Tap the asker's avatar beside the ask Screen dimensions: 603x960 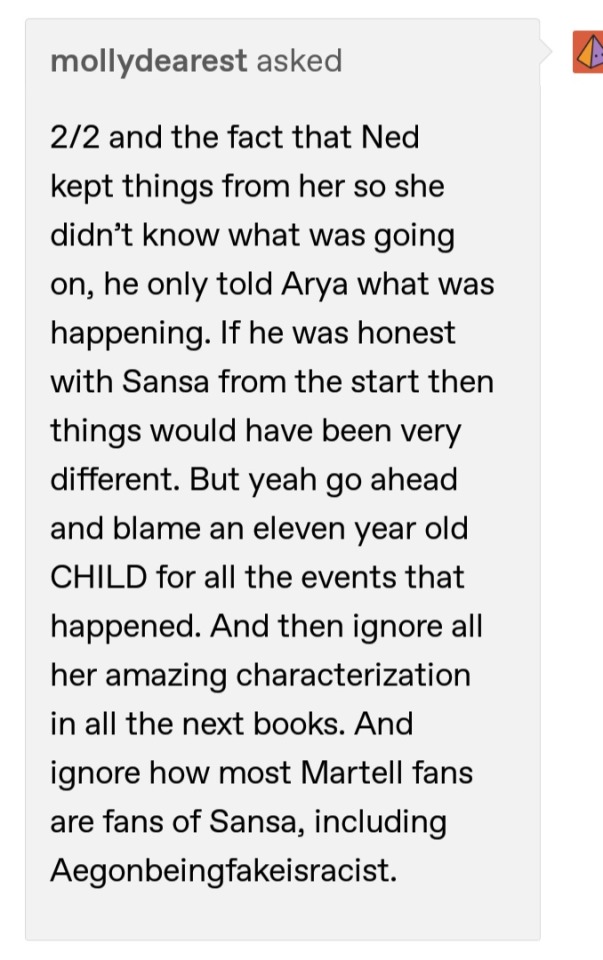[x=588, y=53]
